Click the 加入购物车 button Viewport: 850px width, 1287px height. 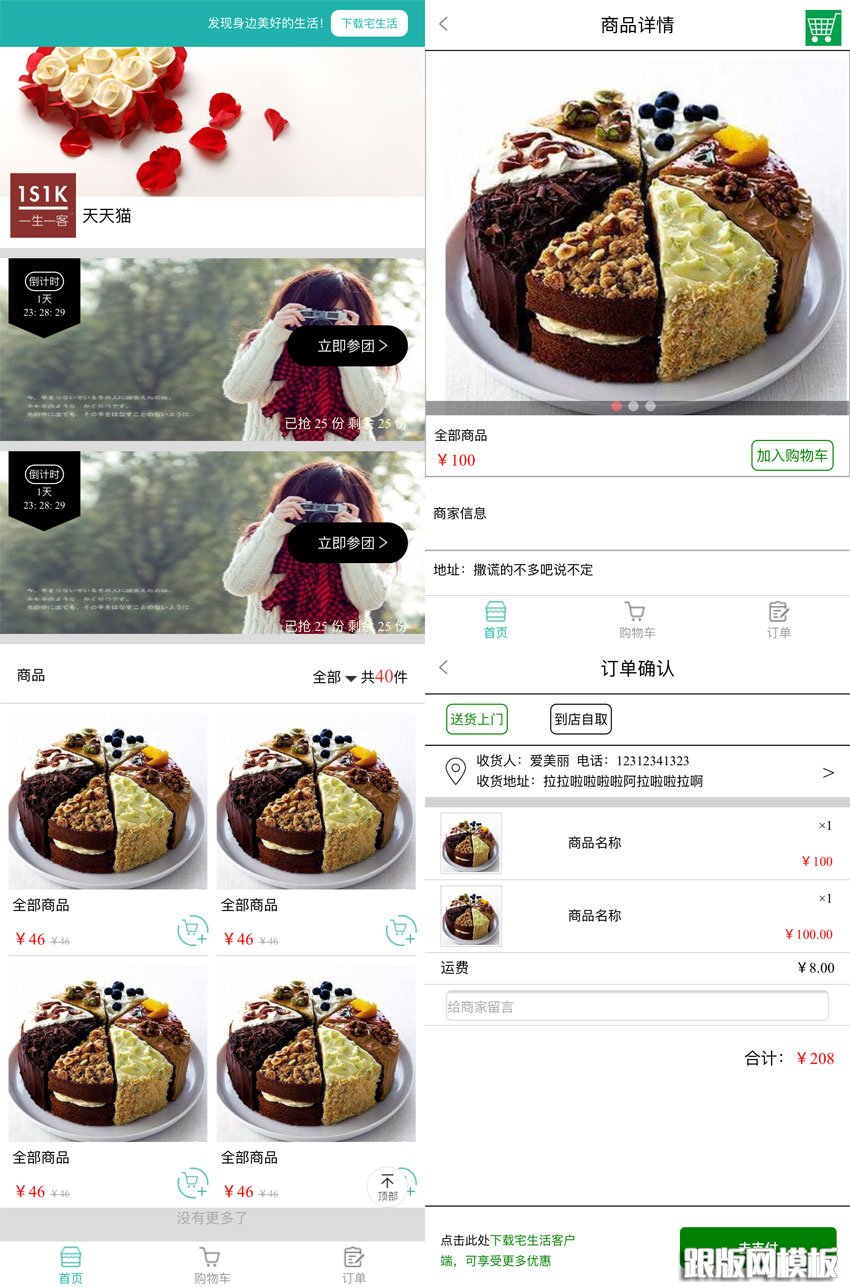[x=793, y=455]
